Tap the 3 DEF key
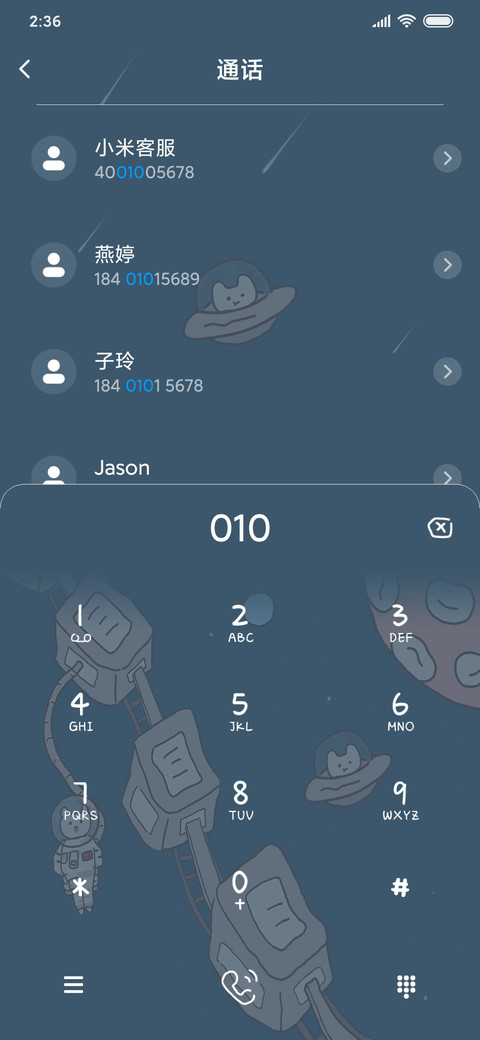The height and width of the screenshot is (1040, 480). coord(400,624)
